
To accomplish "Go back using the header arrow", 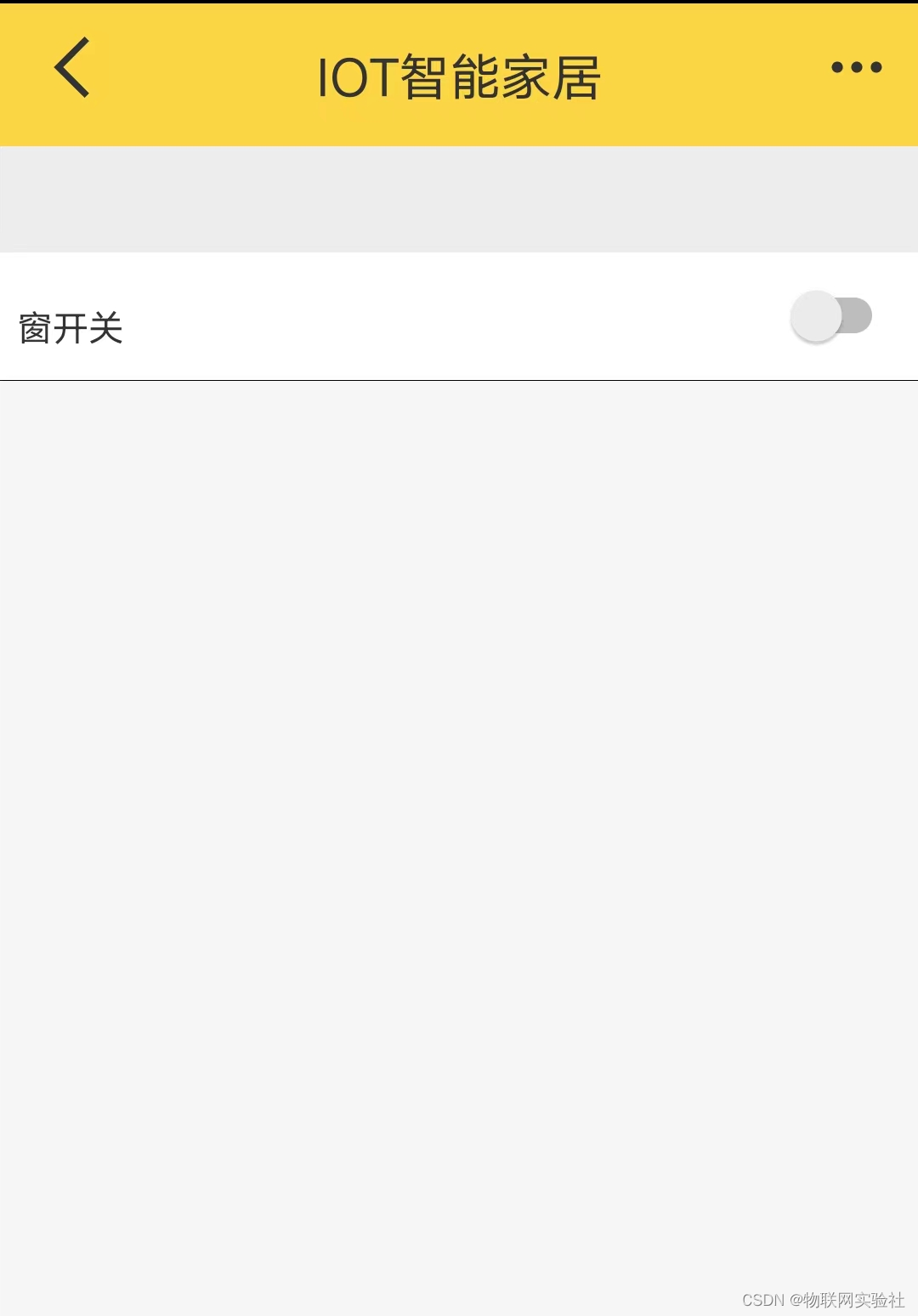I will [72, 67].
